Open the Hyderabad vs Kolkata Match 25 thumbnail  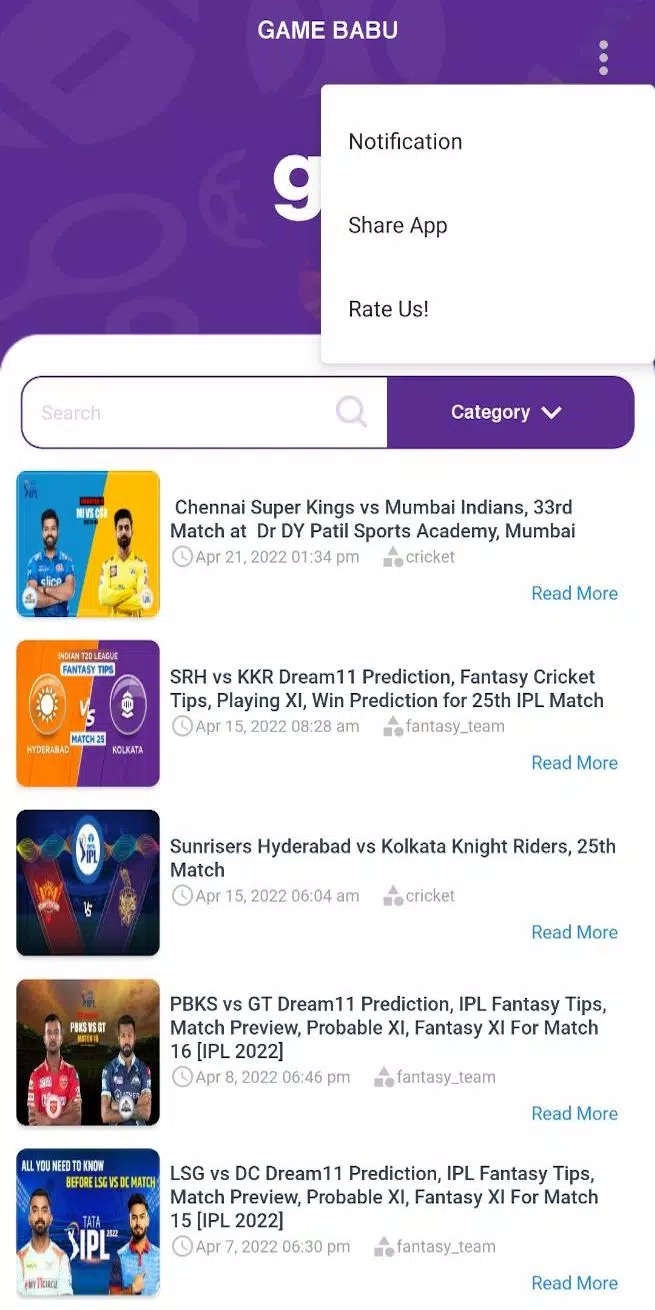click(88, 713)
